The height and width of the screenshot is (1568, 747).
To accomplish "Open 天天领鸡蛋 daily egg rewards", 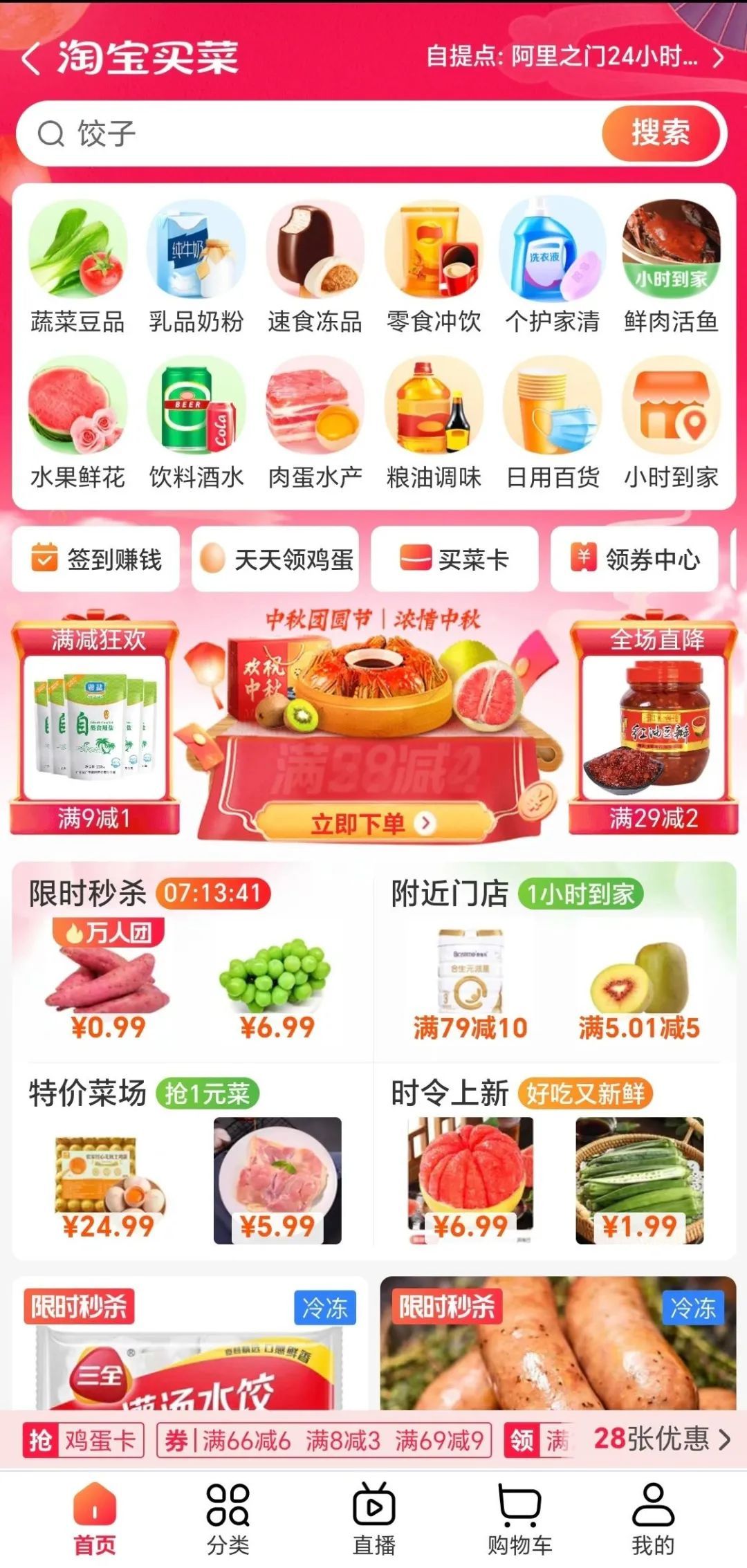I will point(275,559).
